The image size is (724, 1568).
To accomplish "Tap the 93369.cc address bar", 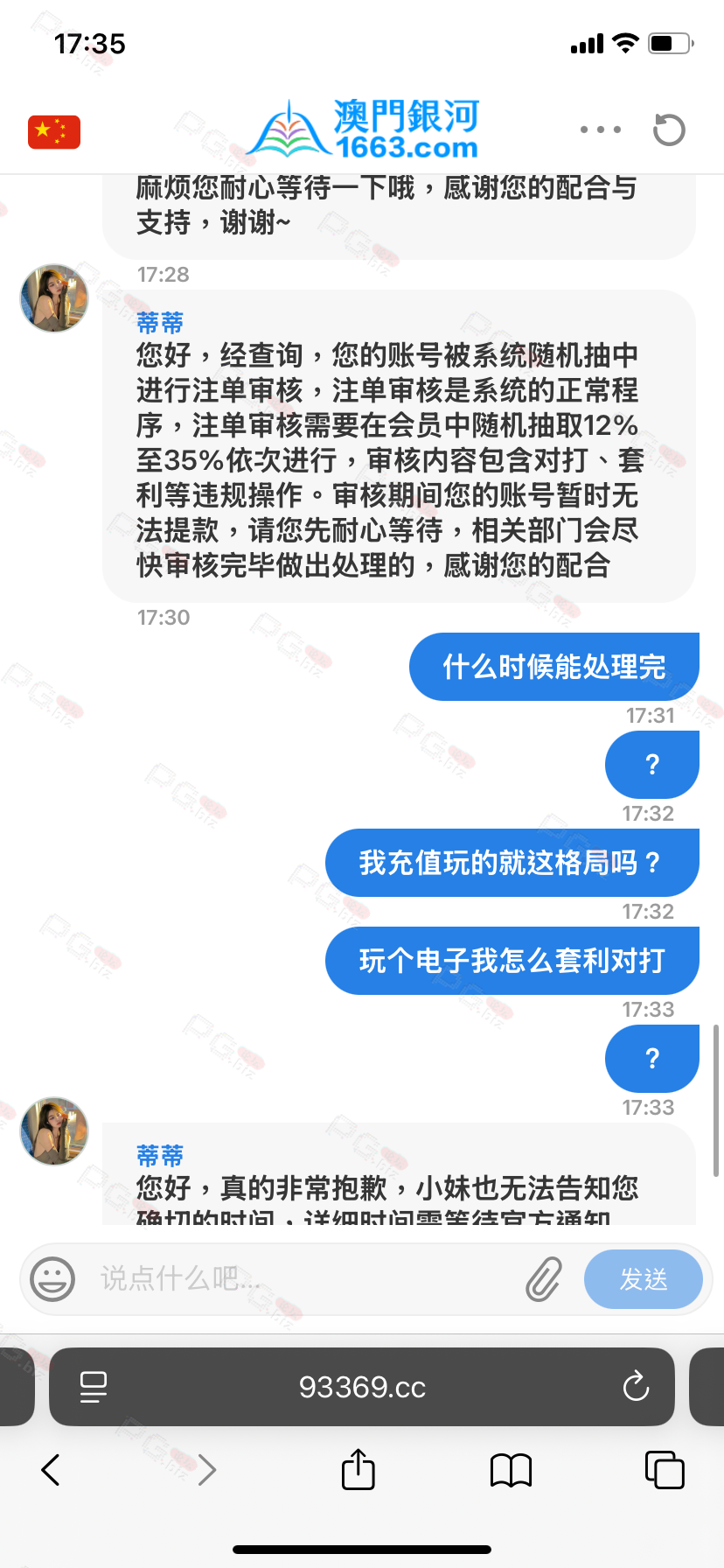I will tap(362, 1387).
